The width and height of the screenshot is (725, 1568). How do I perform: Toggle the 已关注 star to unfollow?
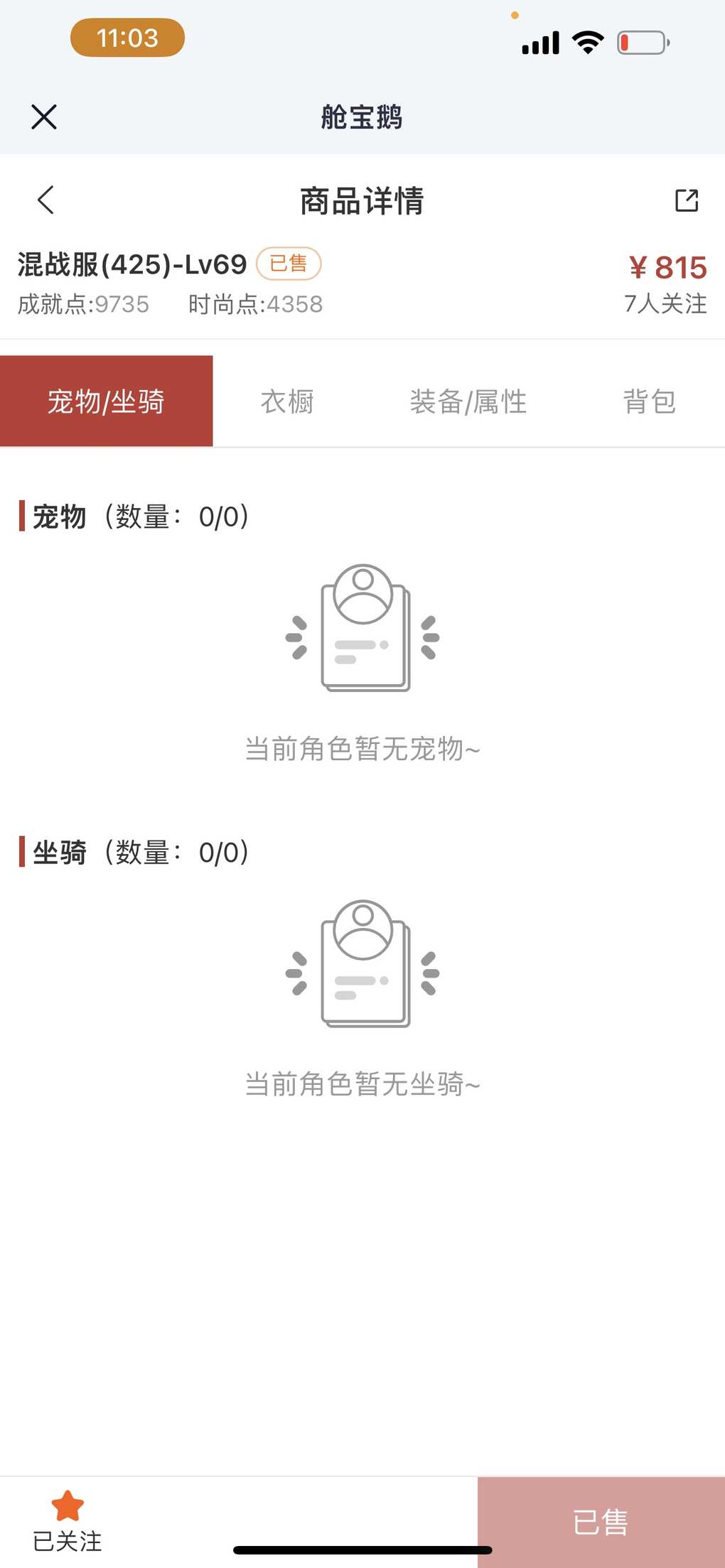click(68, 1522)
